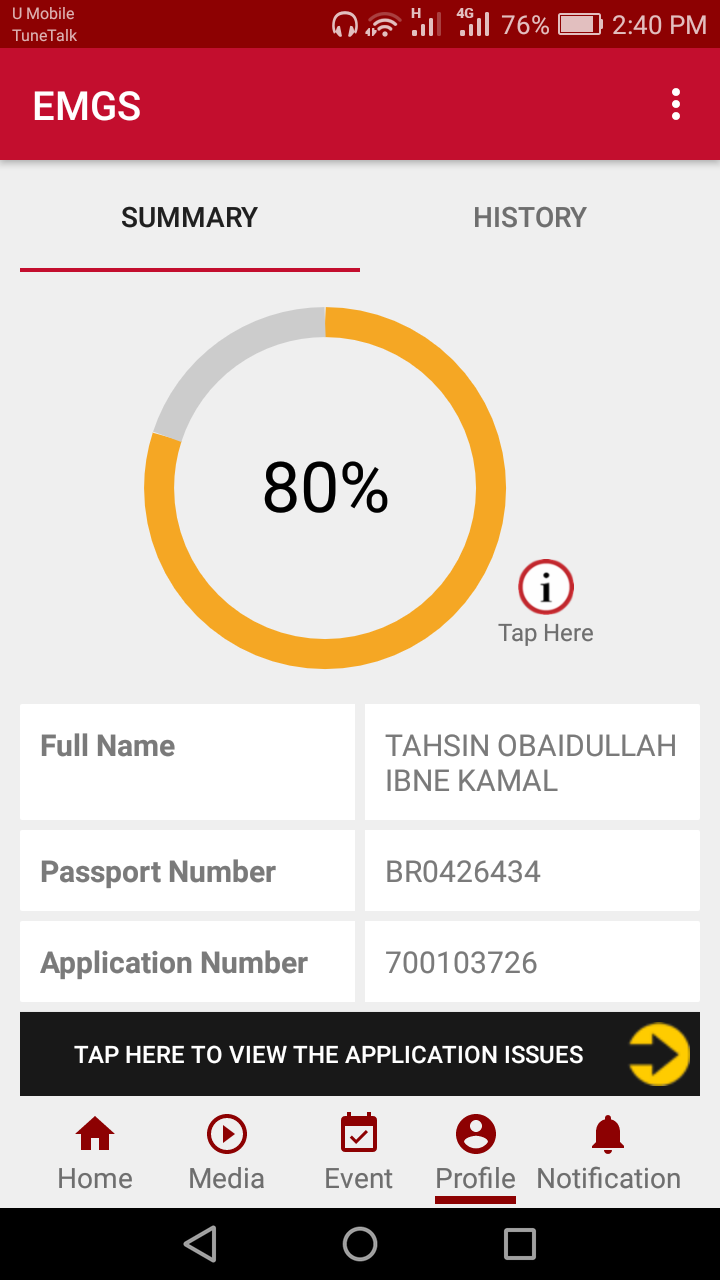720x1280 pixels.
Task: Open the Profile section
Action: pyautogui.click(x=476, y=1153)
